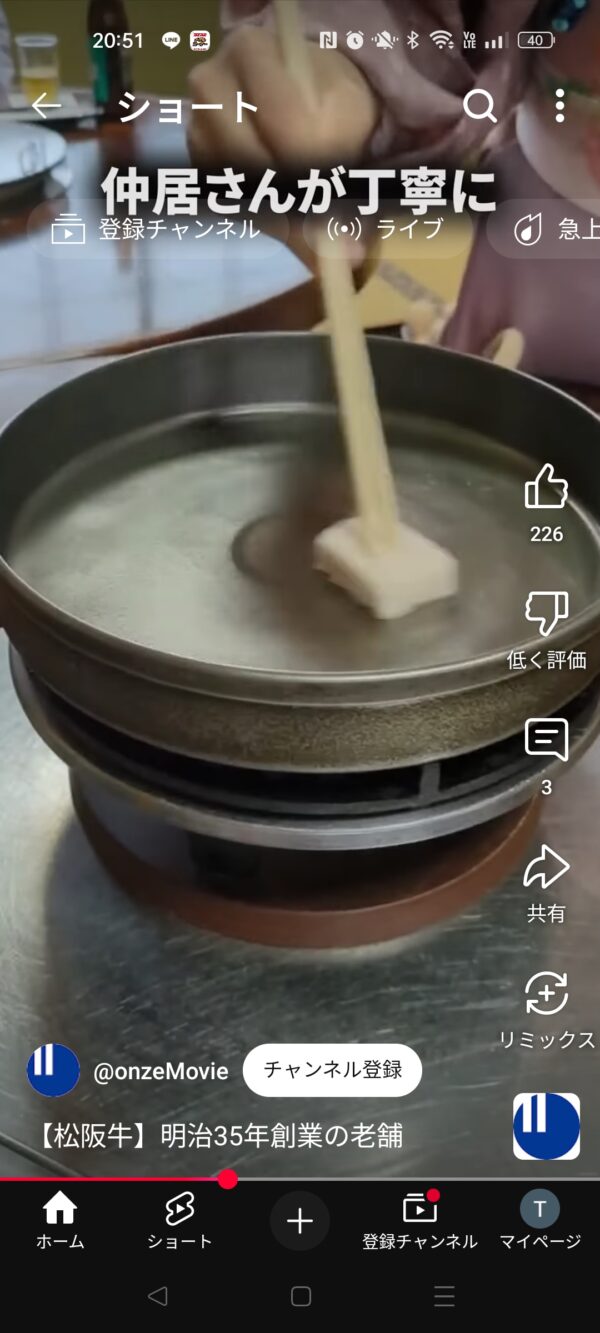Subscribe with チャンネル登録 button
The image size is (600, 1333).
(332, 1070)
